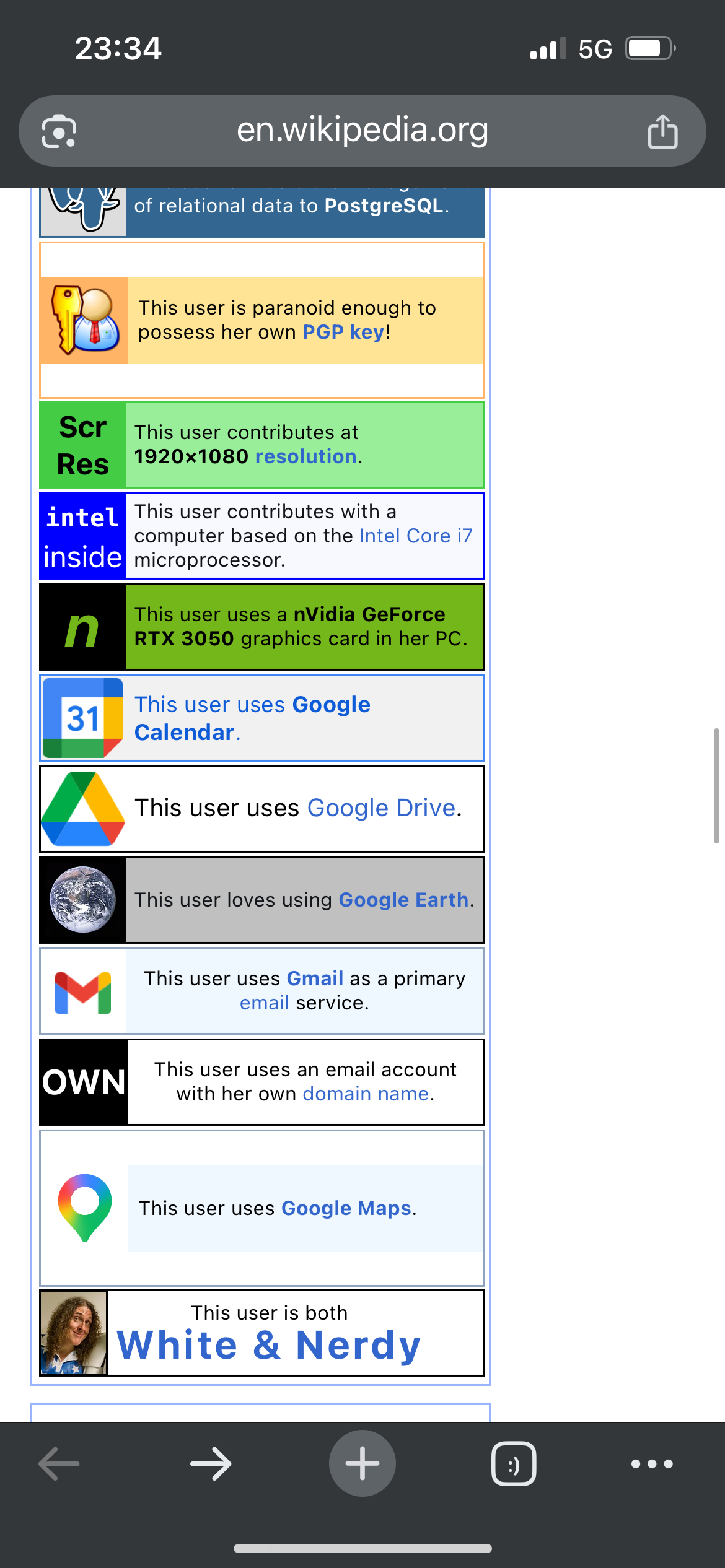
Task: Open the White & Nerdy link
Action: click(x=269, y=1345)
